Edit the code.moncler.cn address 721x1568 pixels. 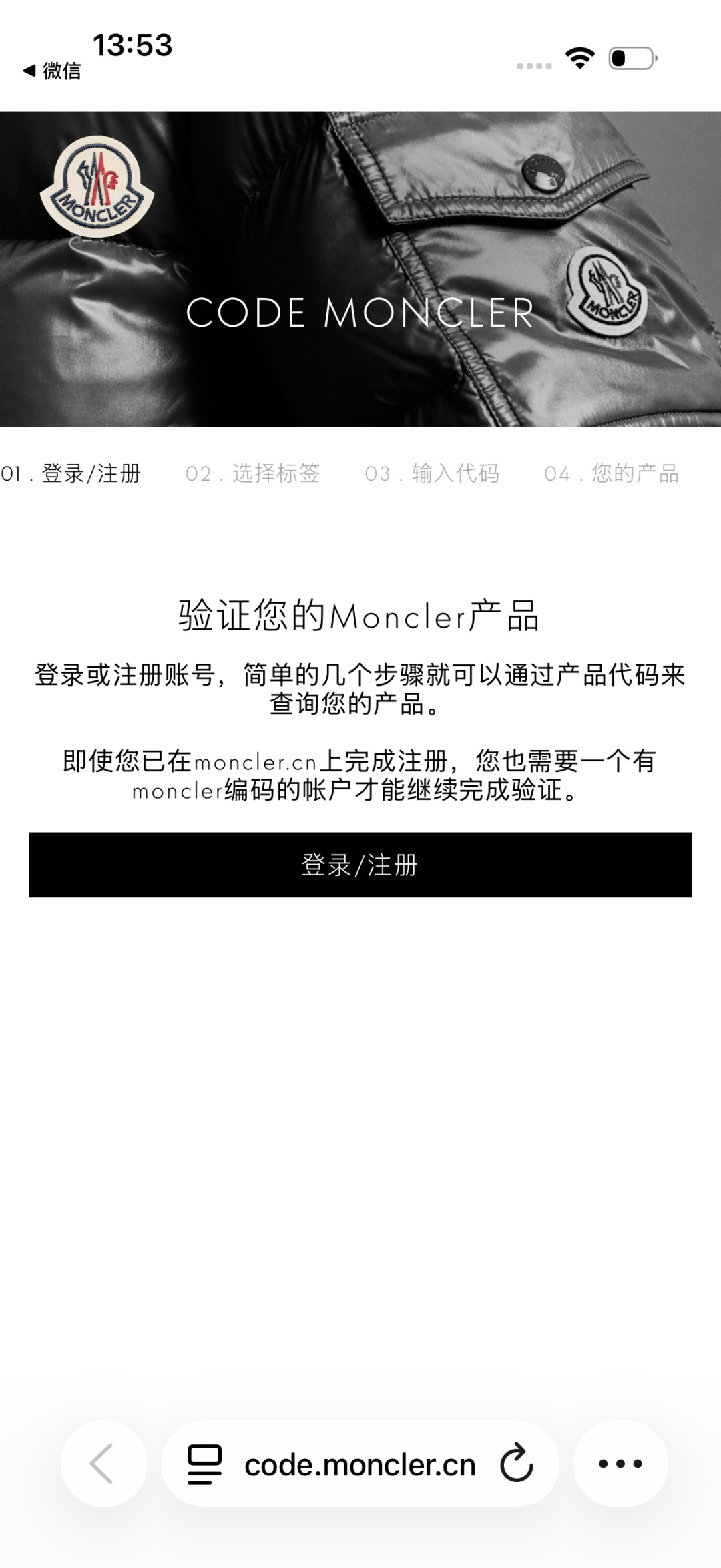(360, 1465)
